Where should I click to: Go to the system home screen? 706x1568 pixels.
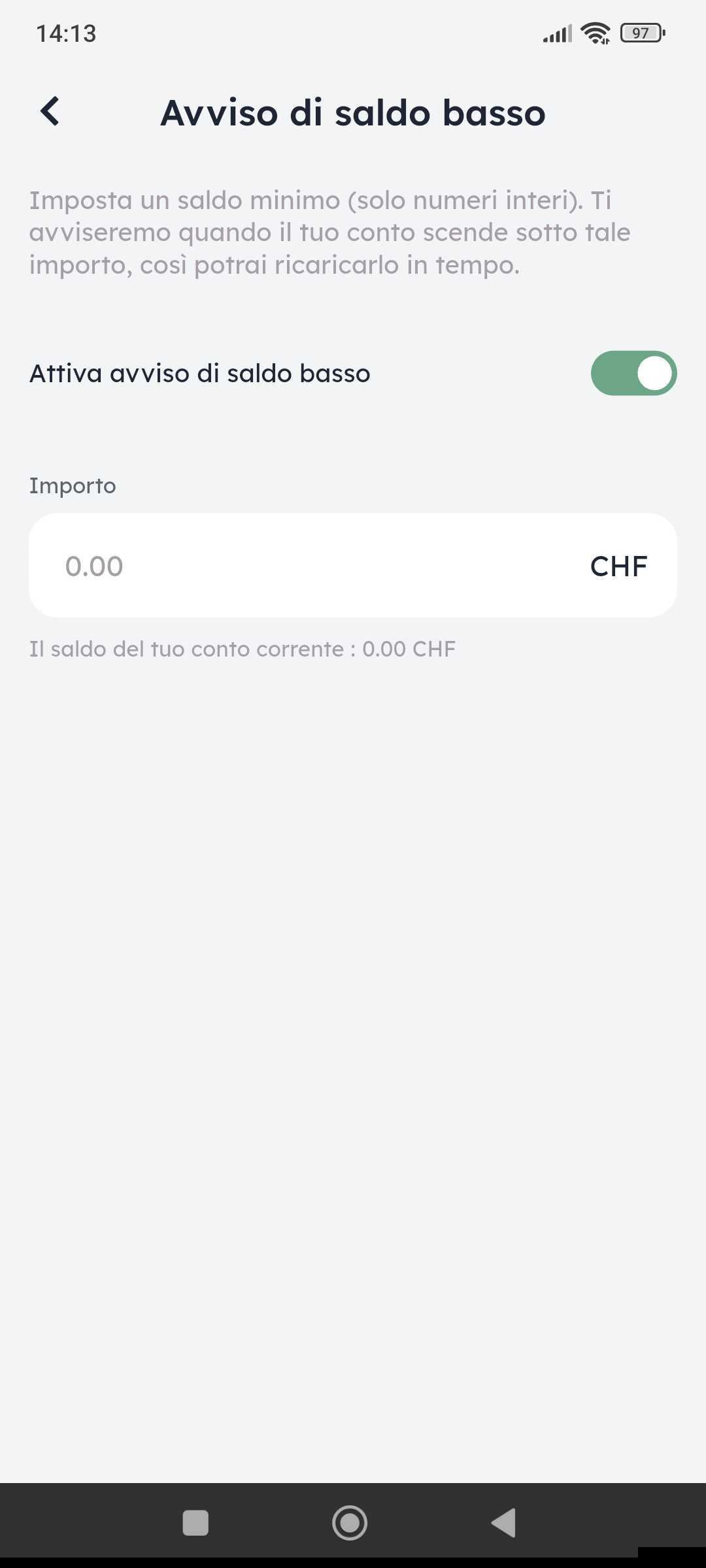pyautogui.click(x=350, y=1523)
